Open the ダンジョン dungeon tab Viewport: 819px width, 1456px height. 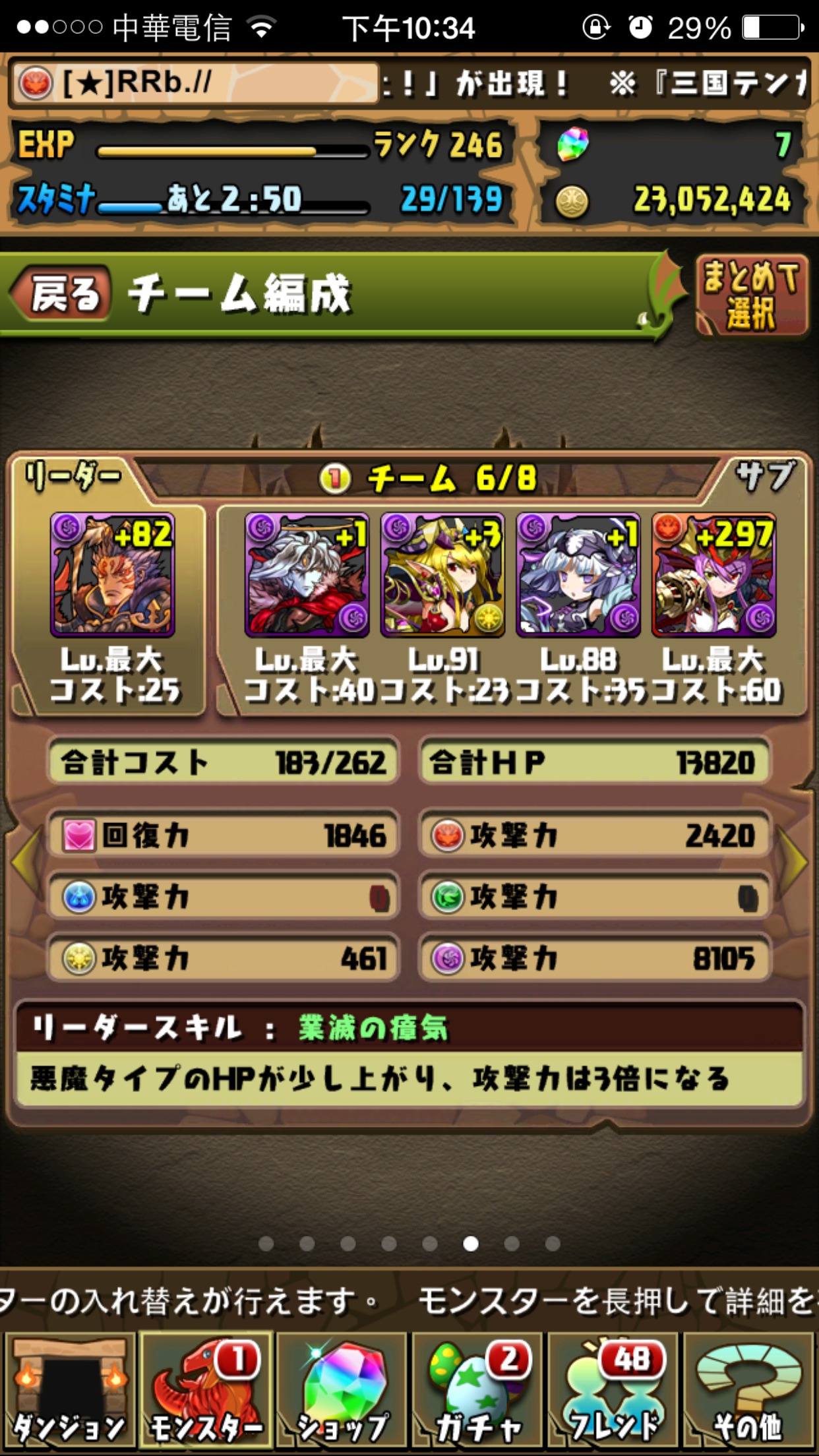[x=69, y=1390]
